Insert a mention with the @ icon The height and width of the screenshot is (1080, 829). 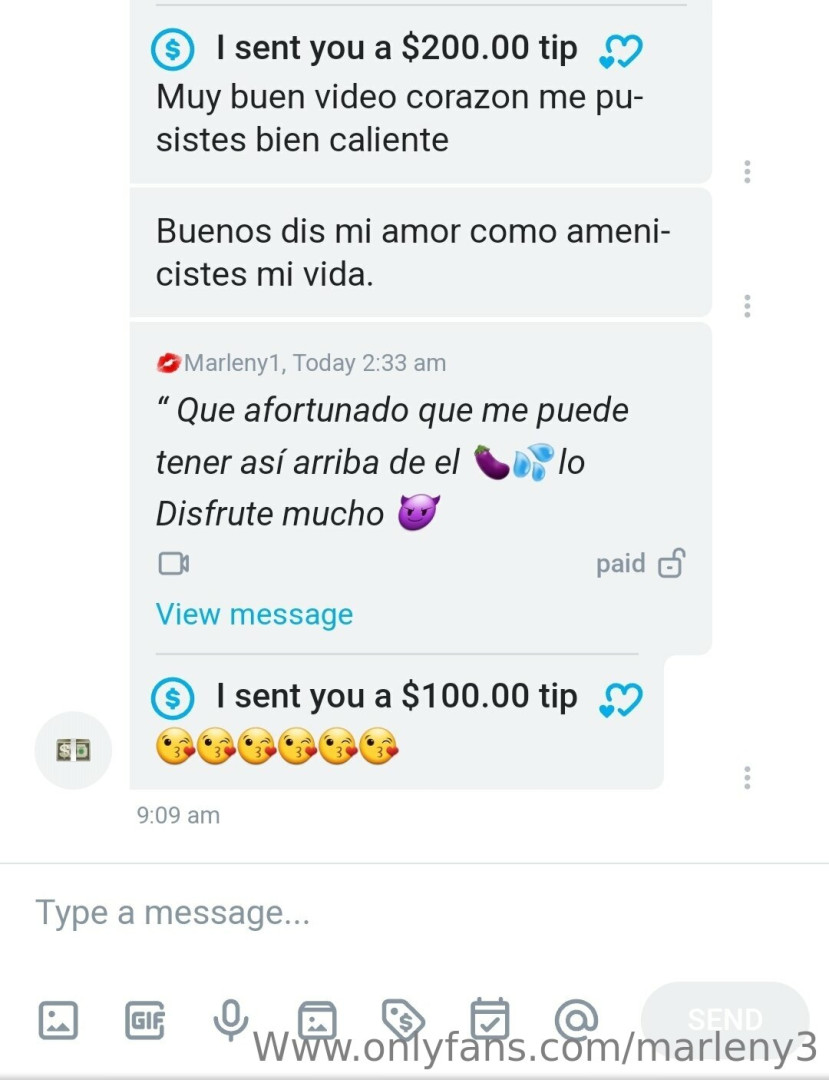pos(576,1020)
